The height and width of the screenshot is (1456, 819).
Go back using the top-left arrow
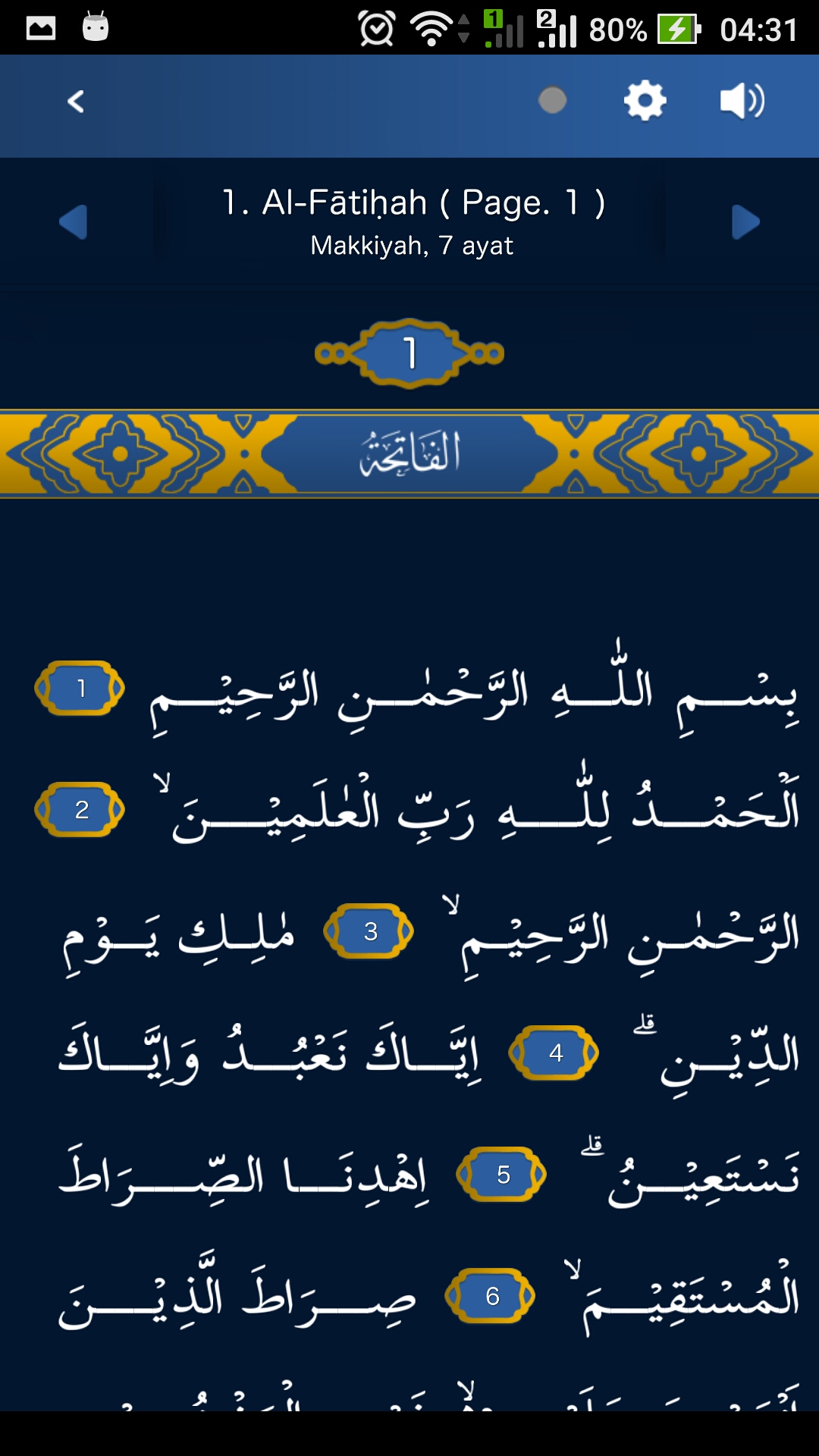75,102
